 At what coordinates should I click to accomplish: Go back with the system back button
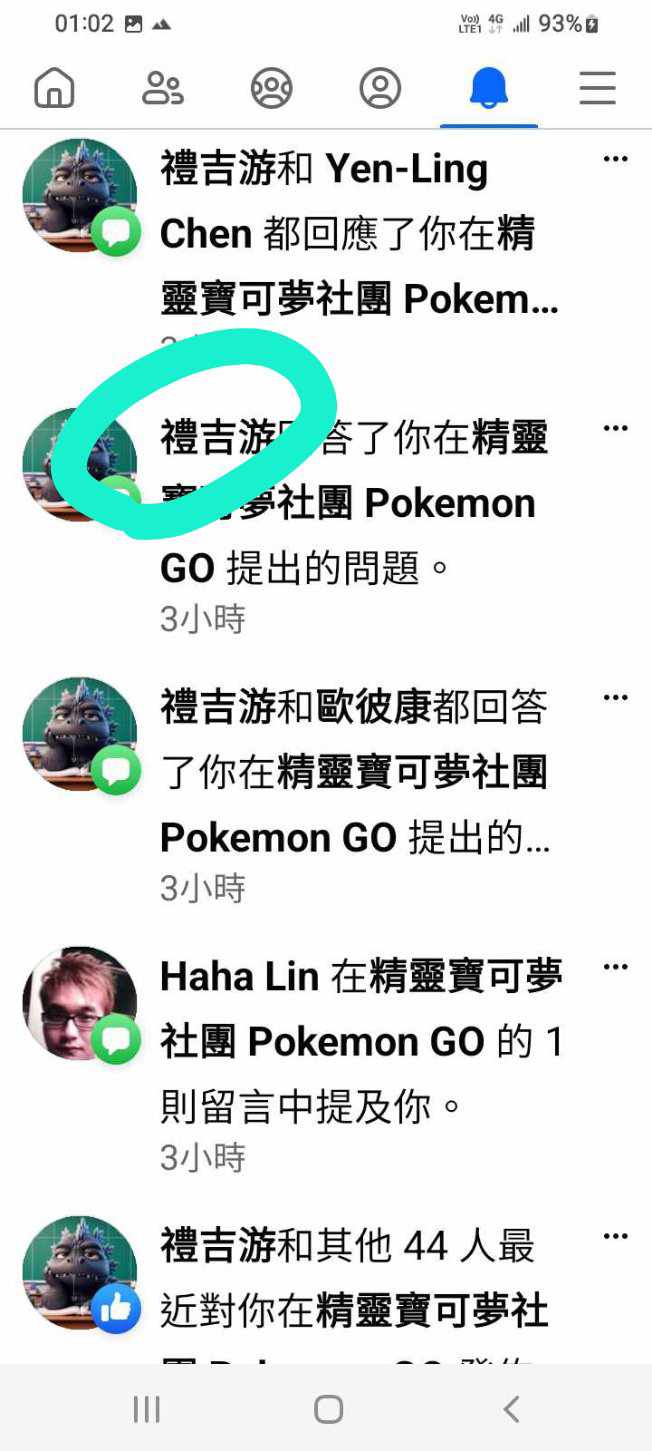[x=511, y=1409]
